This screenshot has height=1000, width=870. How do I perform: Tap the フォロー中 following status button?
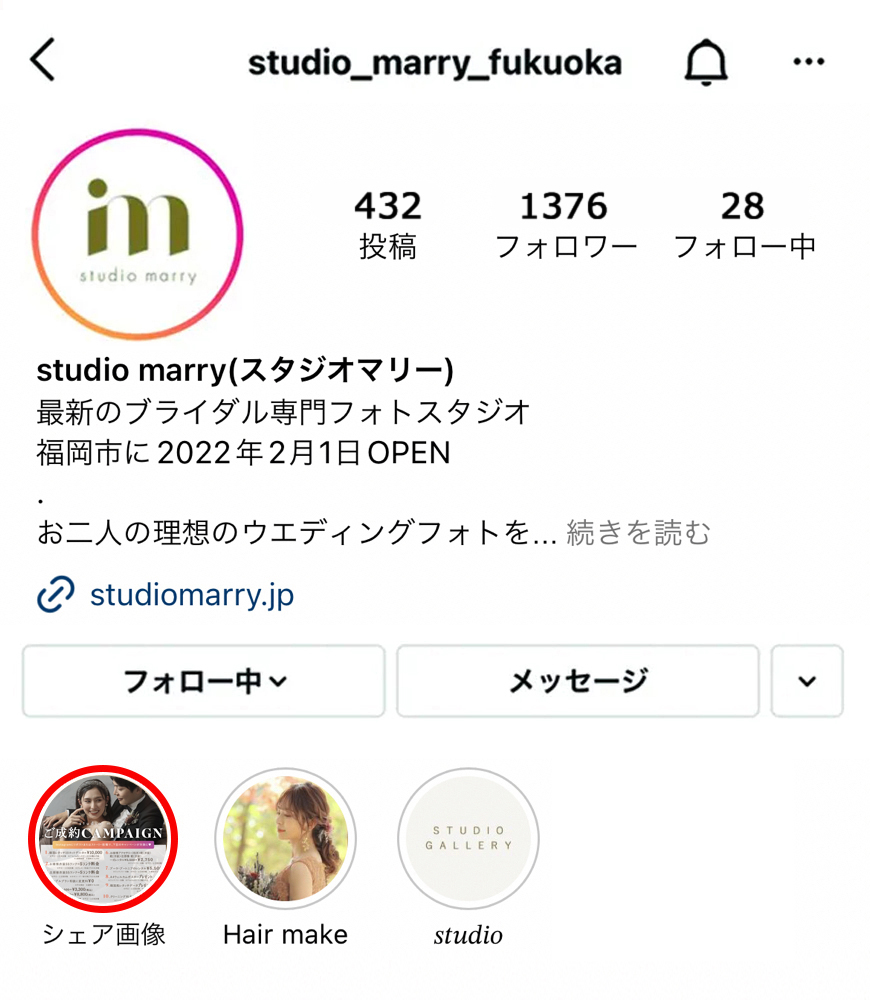(x=204, y=681)
